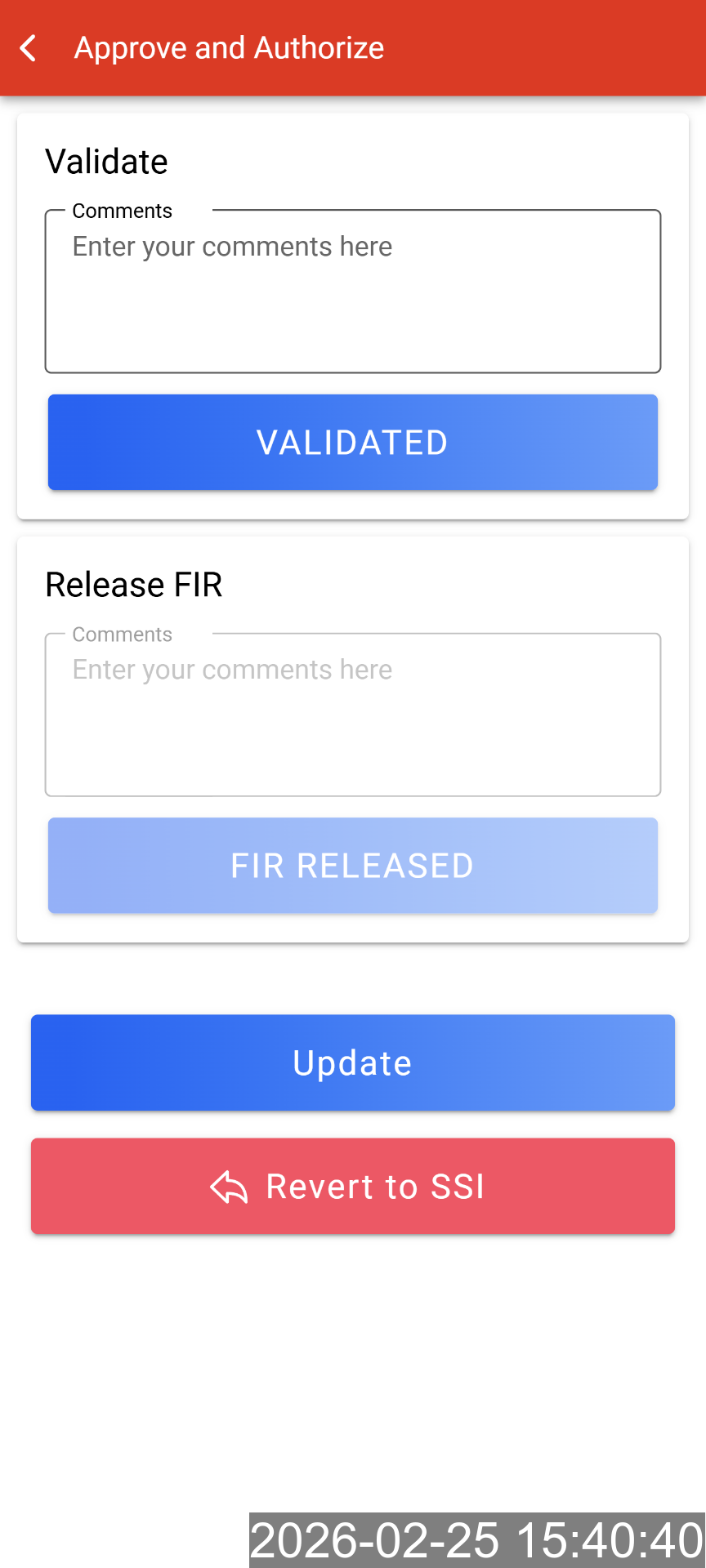
Task: Focus the Validate comments field
Action: [353, 292]
